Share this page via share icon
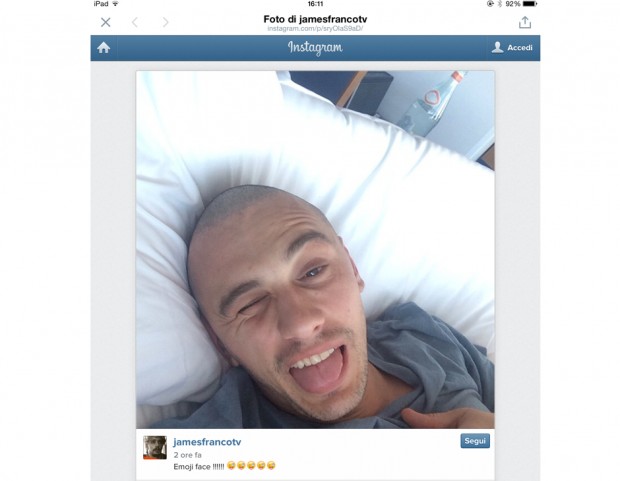This screenshot has height=481, width=620. coord(525,22)
